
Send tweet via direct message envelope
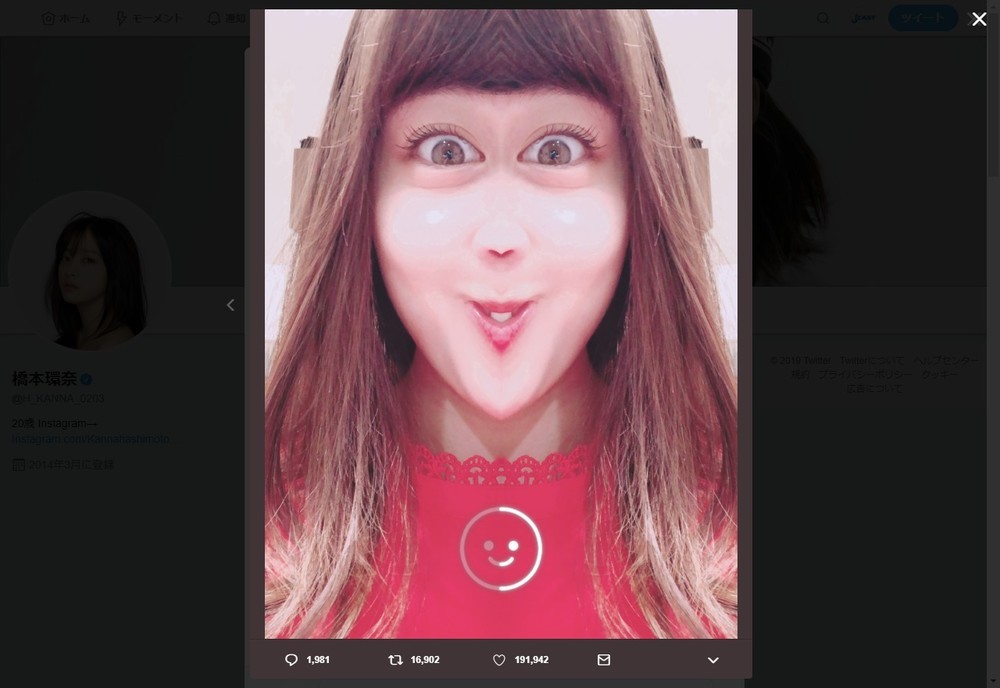click(x=603, y=660)
